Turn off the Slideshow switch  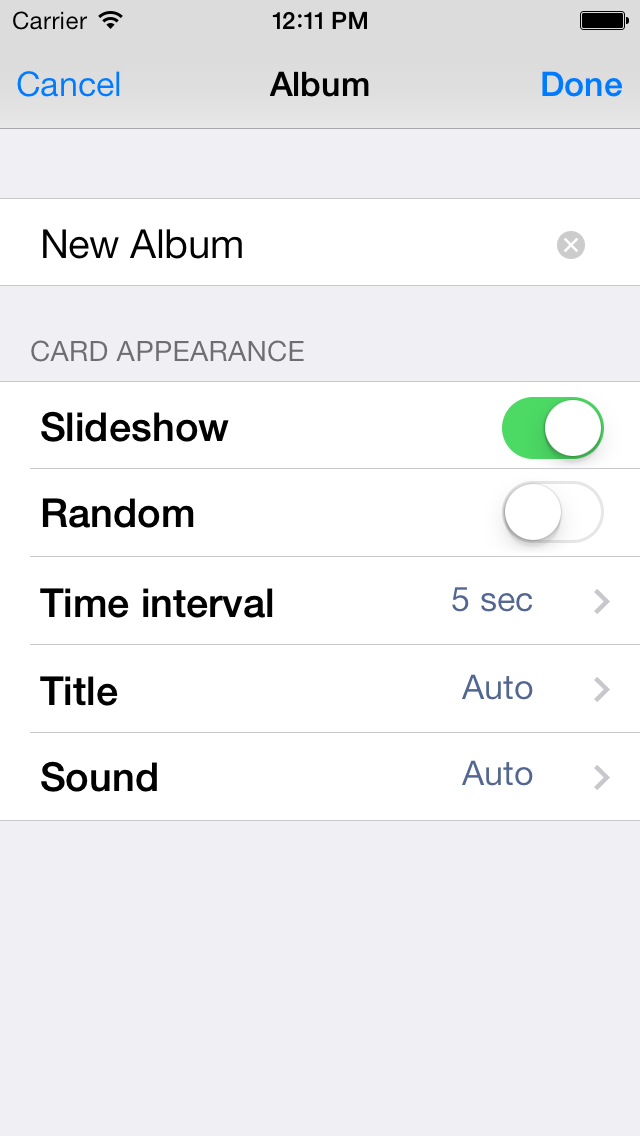[552, 427]
